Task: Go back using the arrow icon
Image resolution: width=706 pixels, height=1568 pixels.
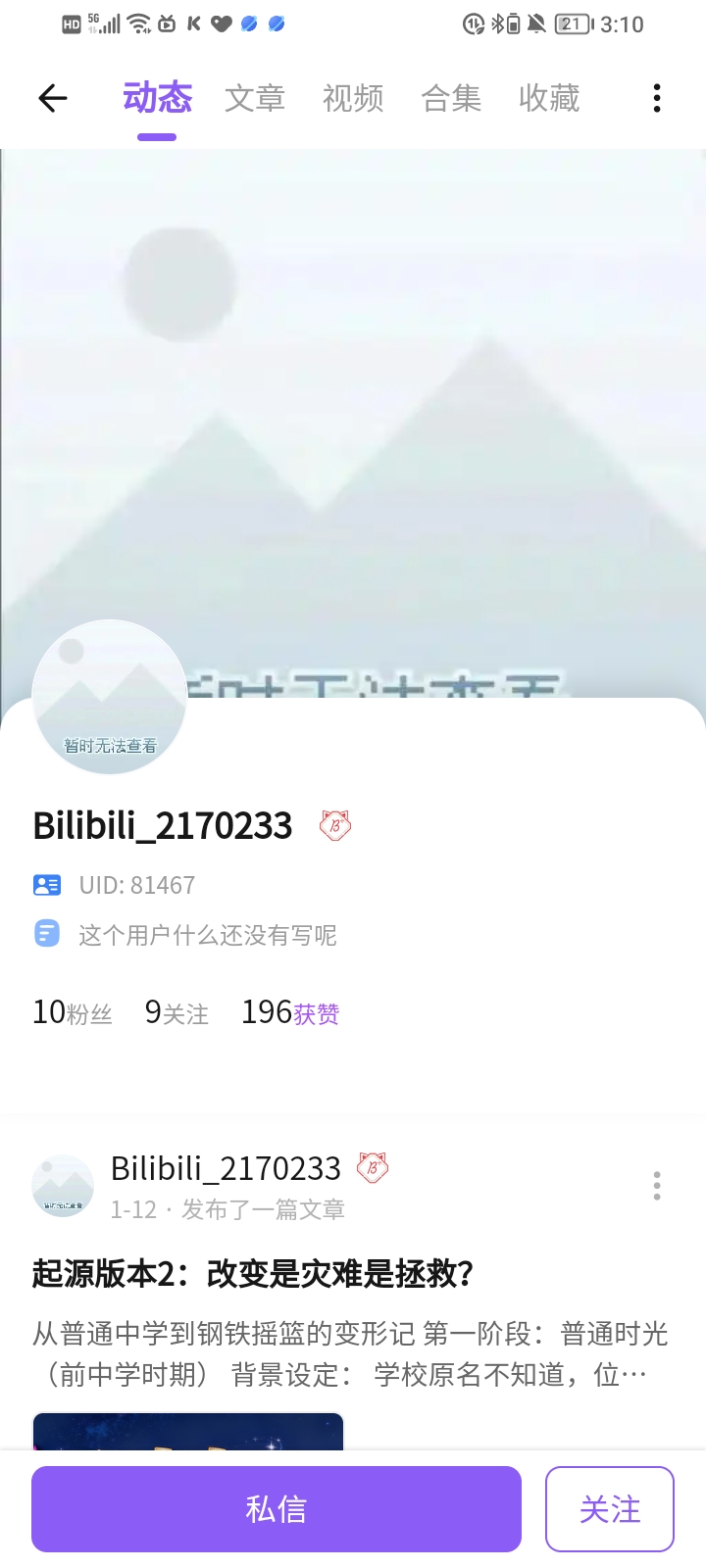Action: click(x=53, y=98)
